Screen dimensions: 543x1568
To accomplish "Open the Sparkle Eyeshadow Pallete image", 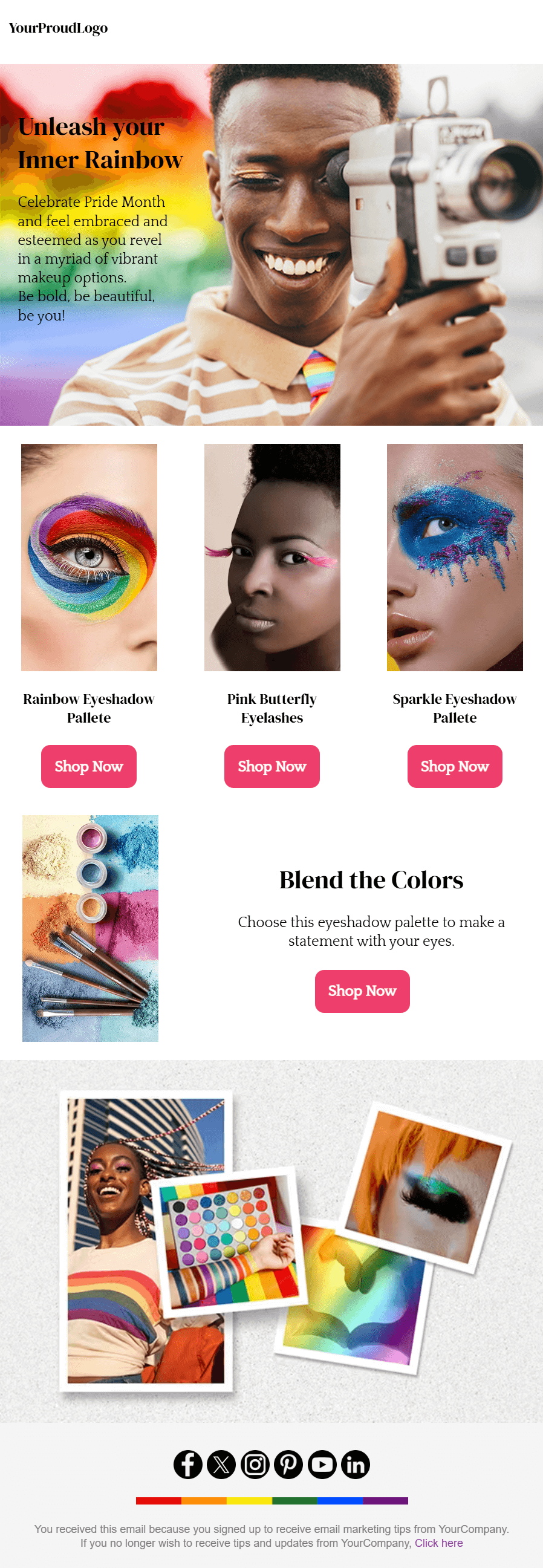I will coord(455,557).
